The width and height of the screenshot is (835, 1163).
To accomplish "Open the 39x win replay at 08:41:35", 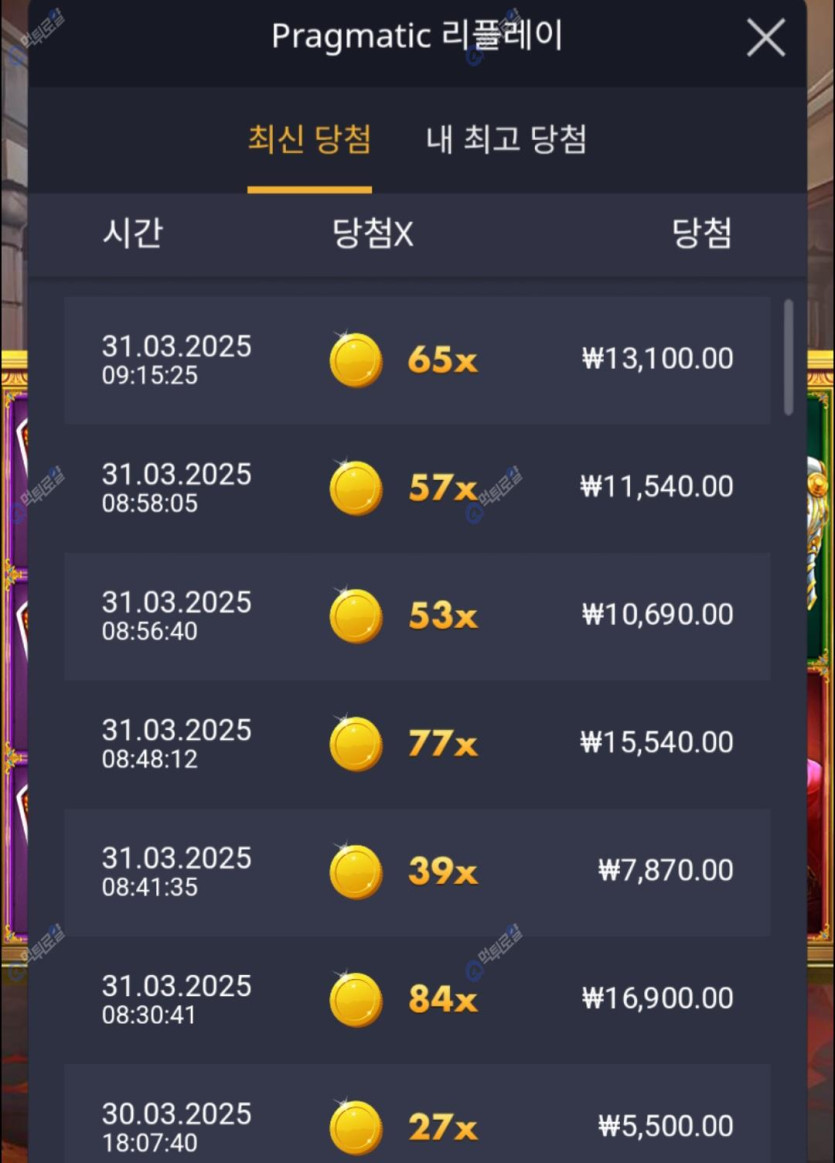I will [417, 872].
